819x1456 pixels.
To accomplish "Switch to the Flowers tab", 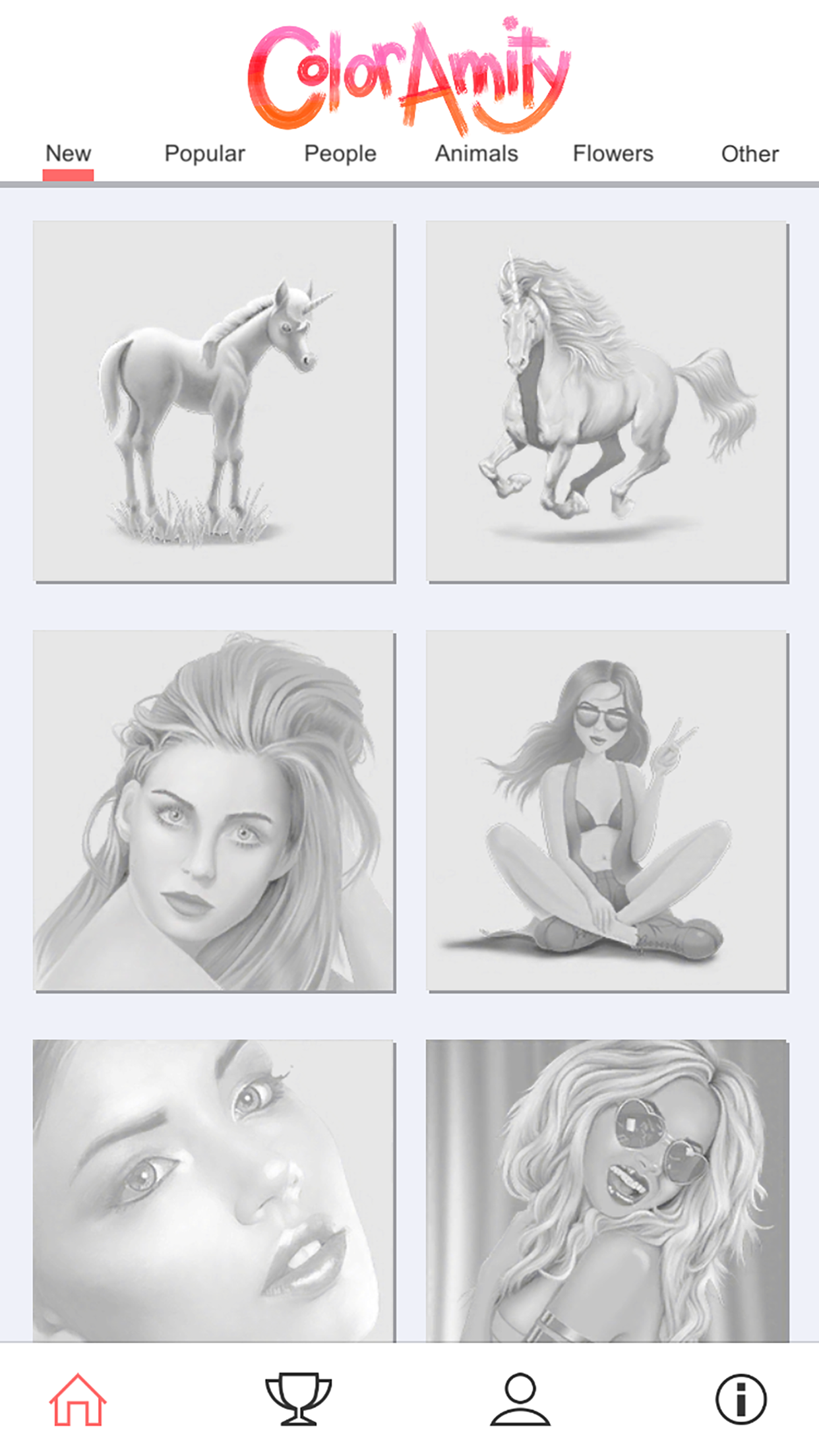I will click(x=613, y=154).
